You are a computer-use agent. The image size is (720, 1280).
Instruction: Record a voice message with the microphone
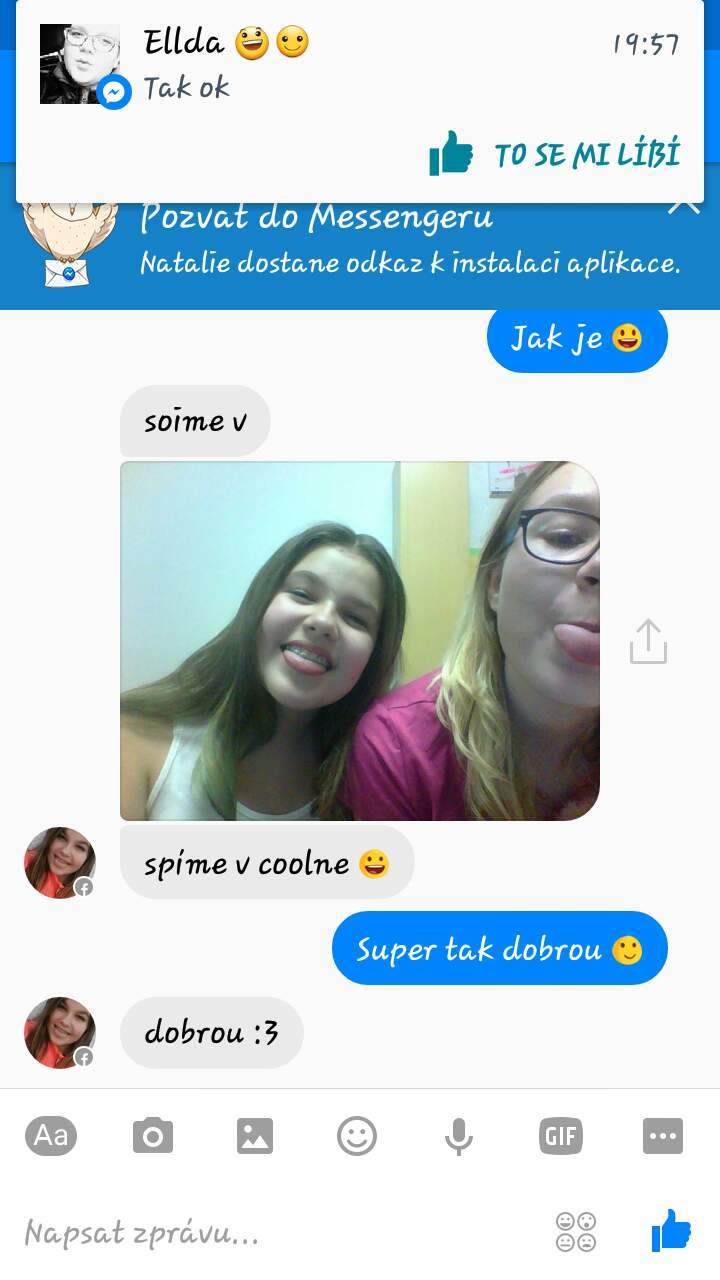pos(459,1136)
